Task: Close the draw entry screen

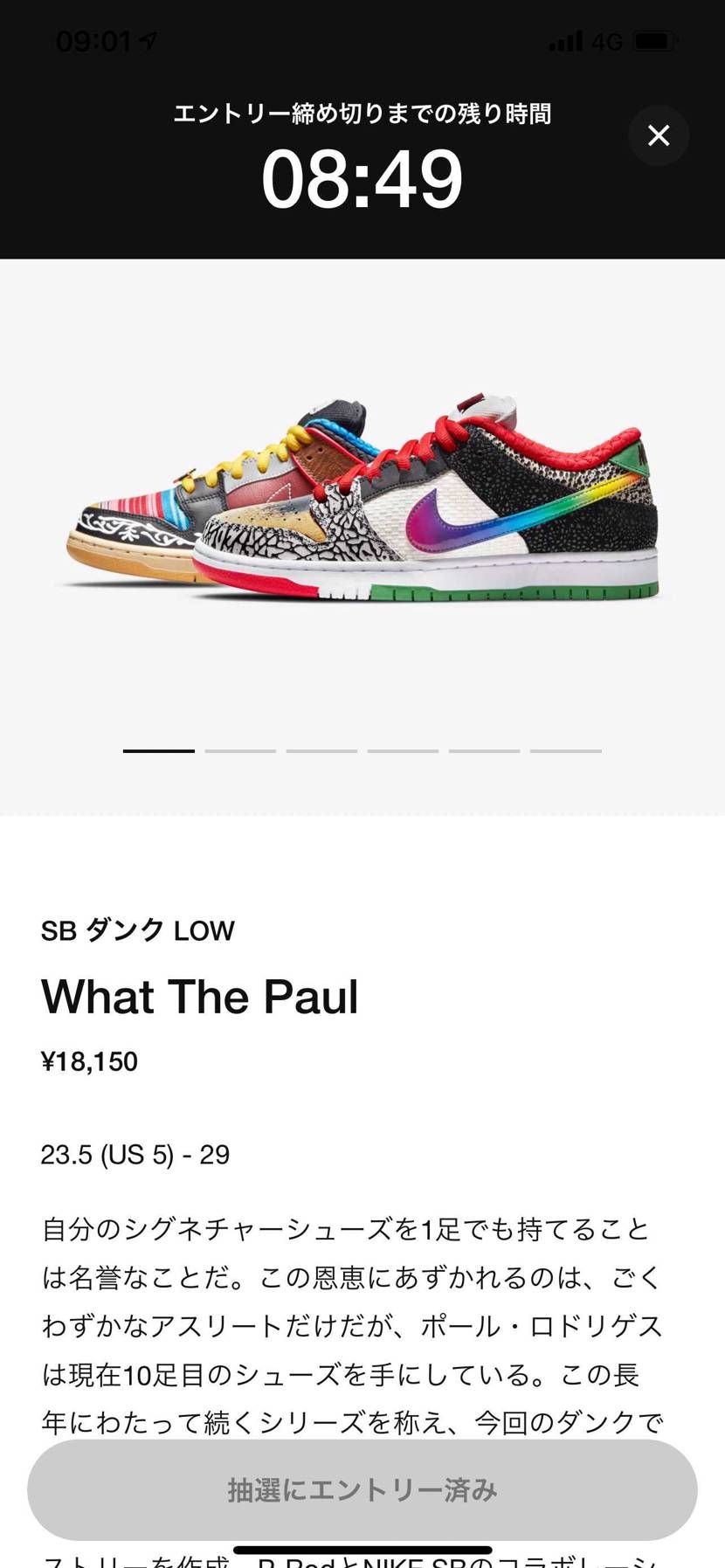Action: (659, 135)
